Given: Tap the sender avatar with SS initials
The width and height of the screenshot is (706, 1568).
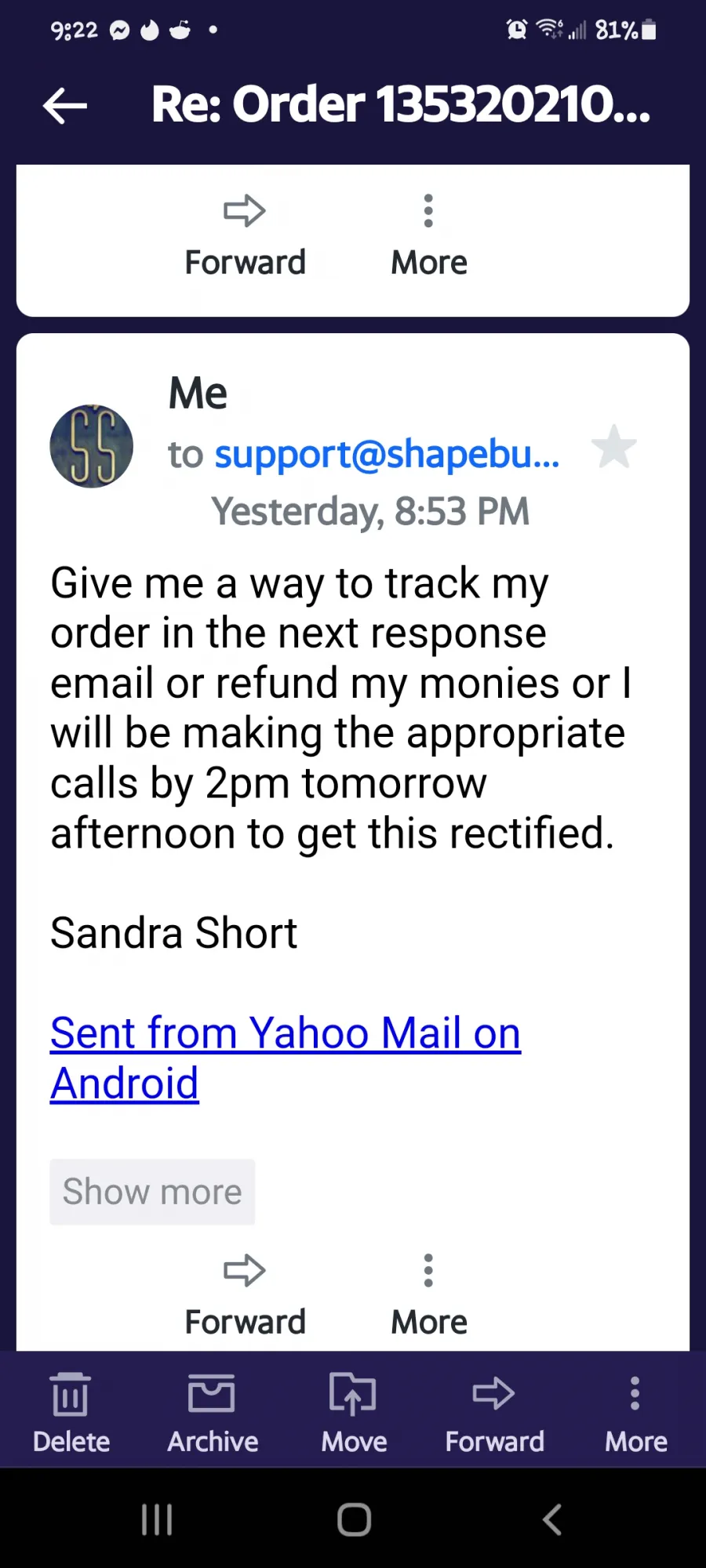Looking at the screenshot, I should [x=92, y=446].
